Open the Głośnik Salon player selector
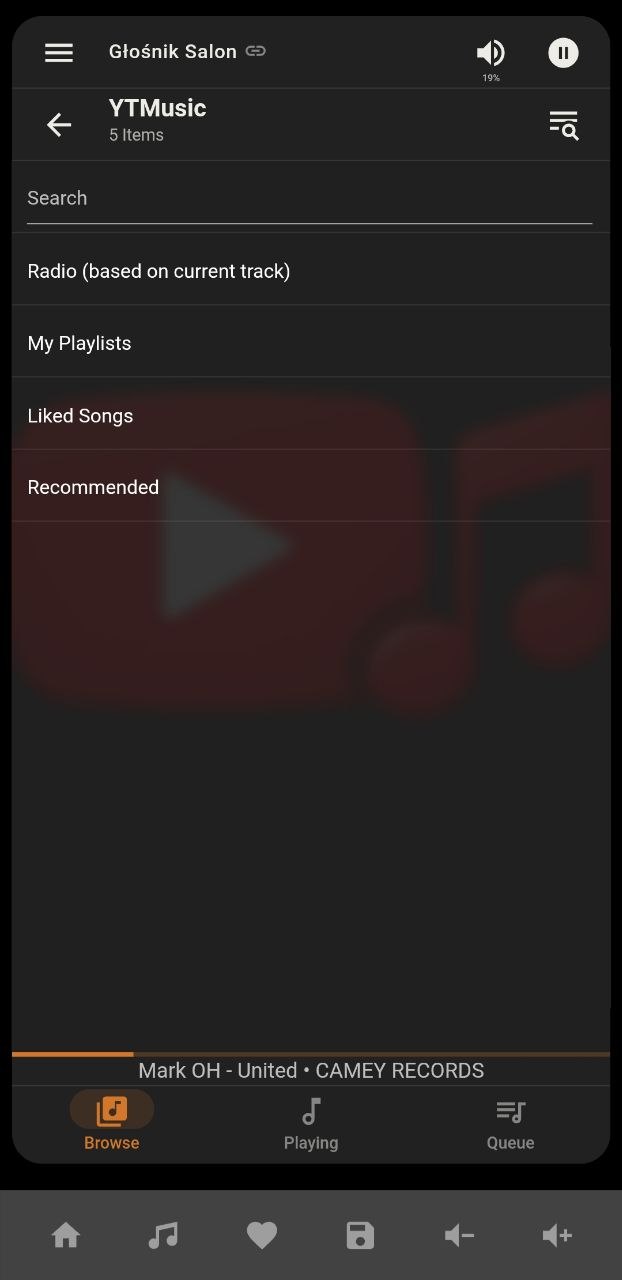Viewport: 622px width, 1280px height. tap(187, 51)
